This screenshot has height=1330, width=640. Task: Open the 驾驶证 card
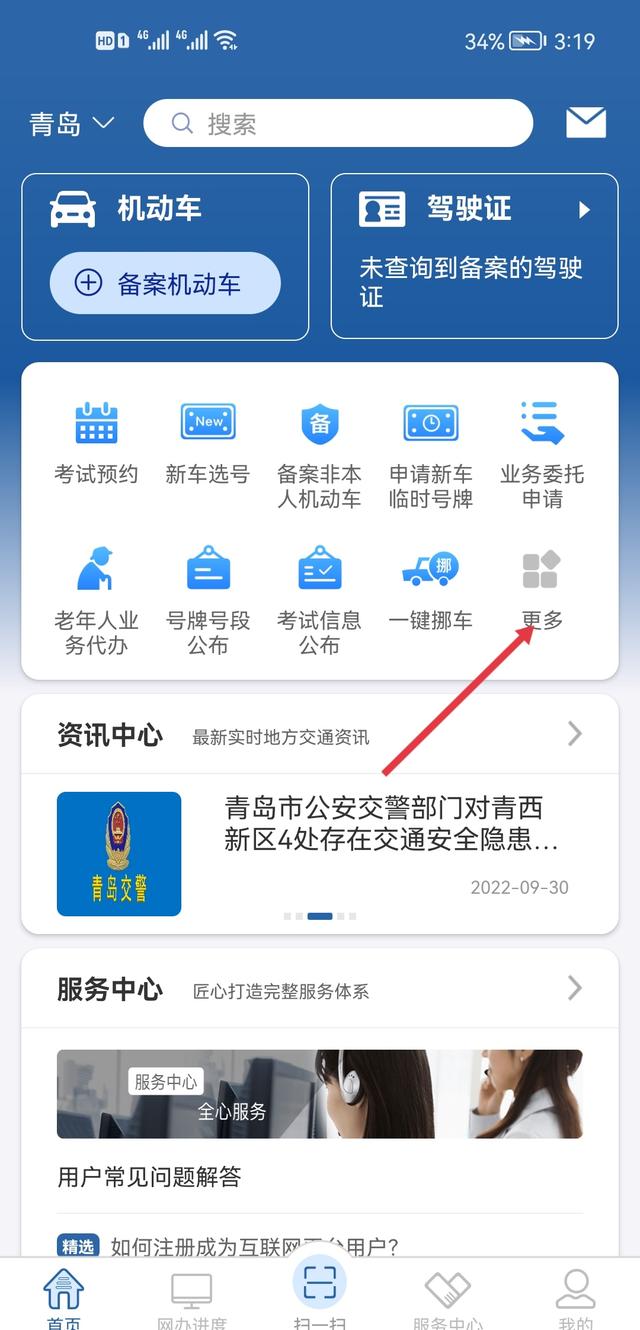coord(475,256)
